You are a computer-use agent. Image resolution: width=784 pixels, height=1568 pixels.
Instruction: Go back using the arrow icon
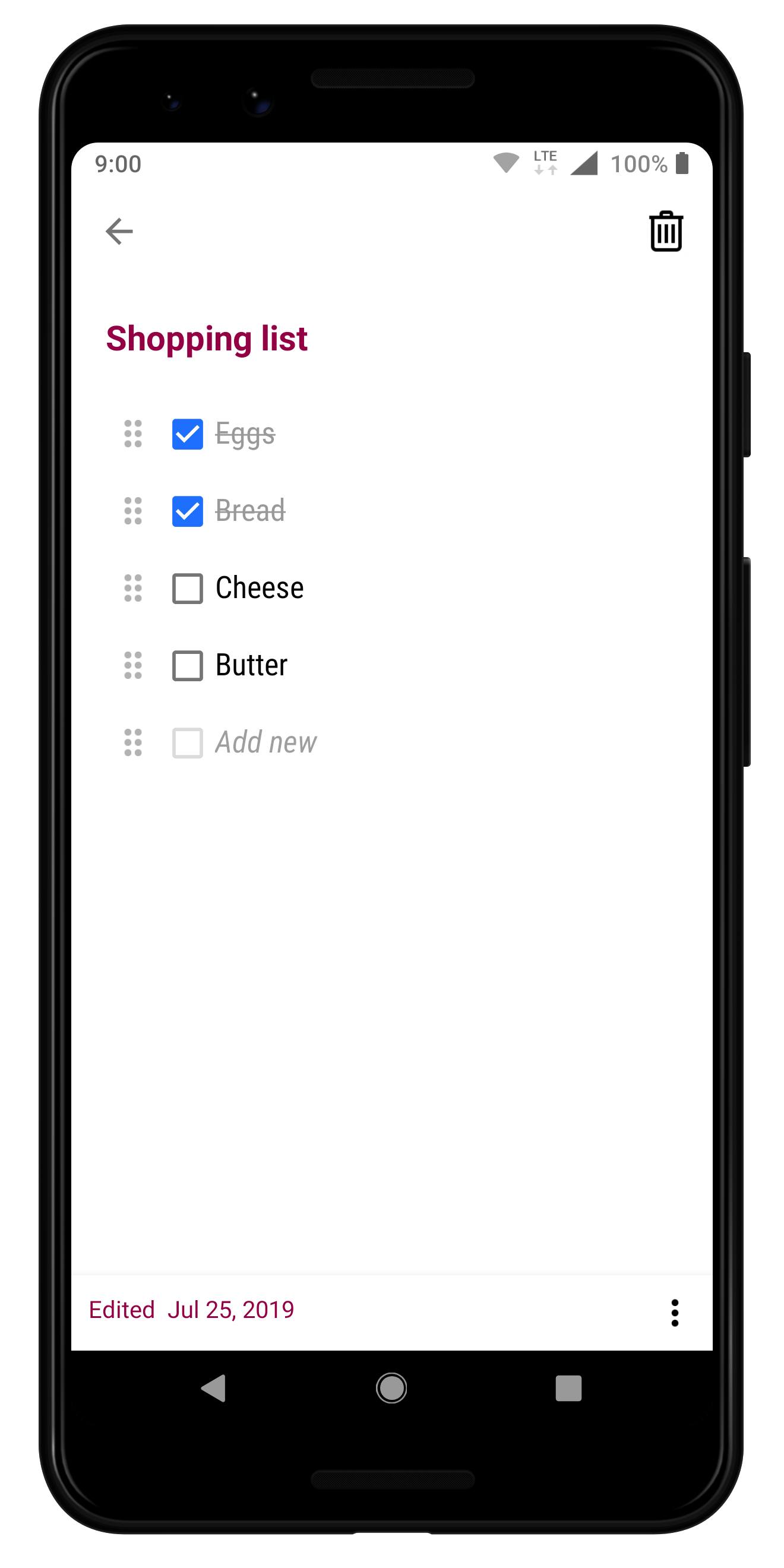(x=119, y=231)
